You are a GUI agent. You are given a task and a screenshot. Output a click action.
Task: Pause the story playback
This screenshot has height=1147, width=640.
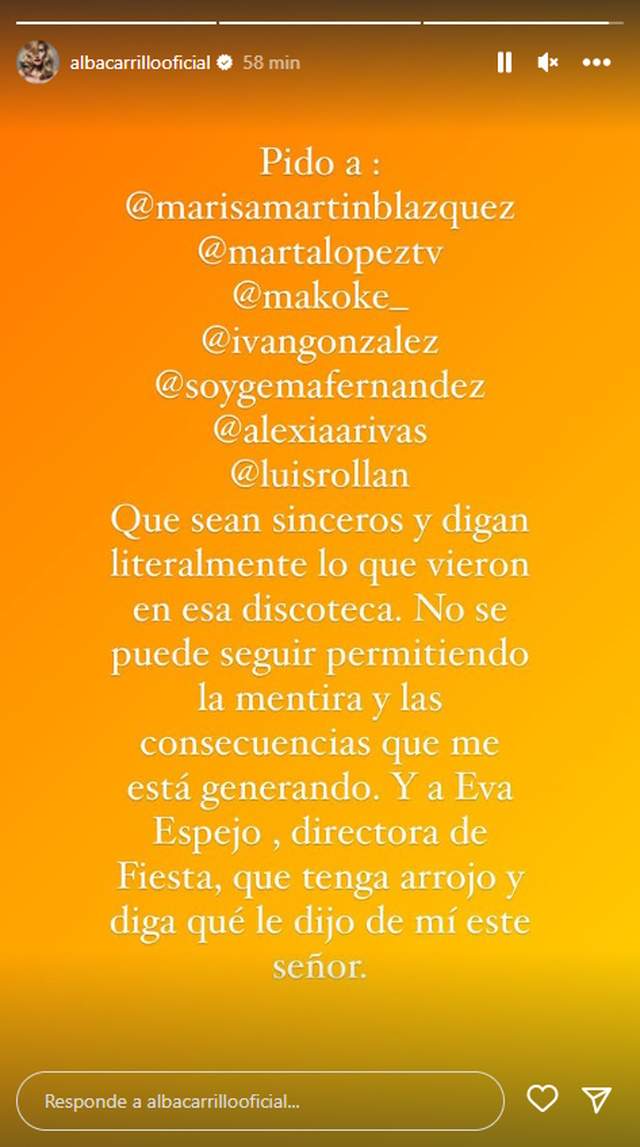click(x=504, y=62)
